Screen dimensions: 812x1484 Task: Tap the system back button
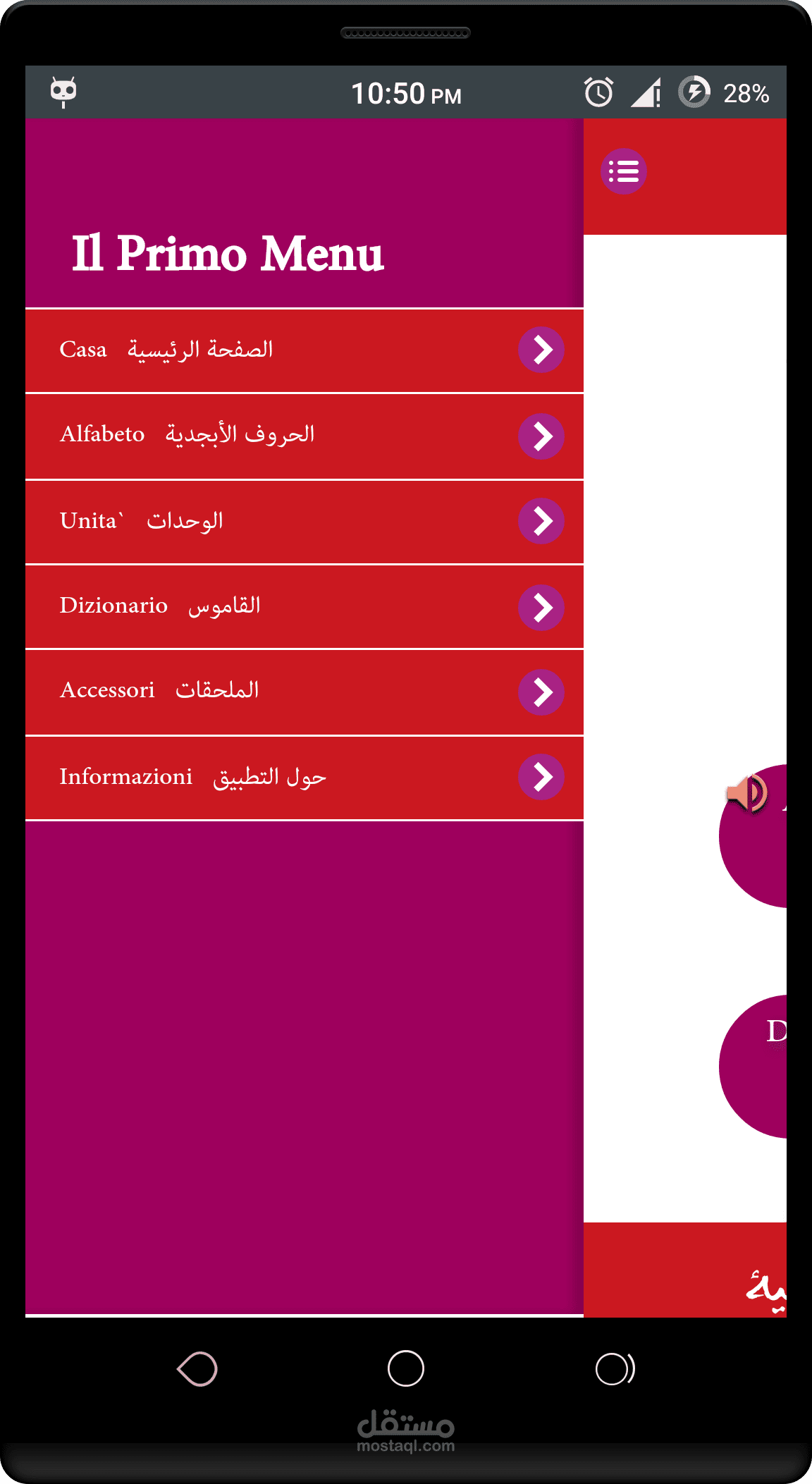(x=197, y=1369)
